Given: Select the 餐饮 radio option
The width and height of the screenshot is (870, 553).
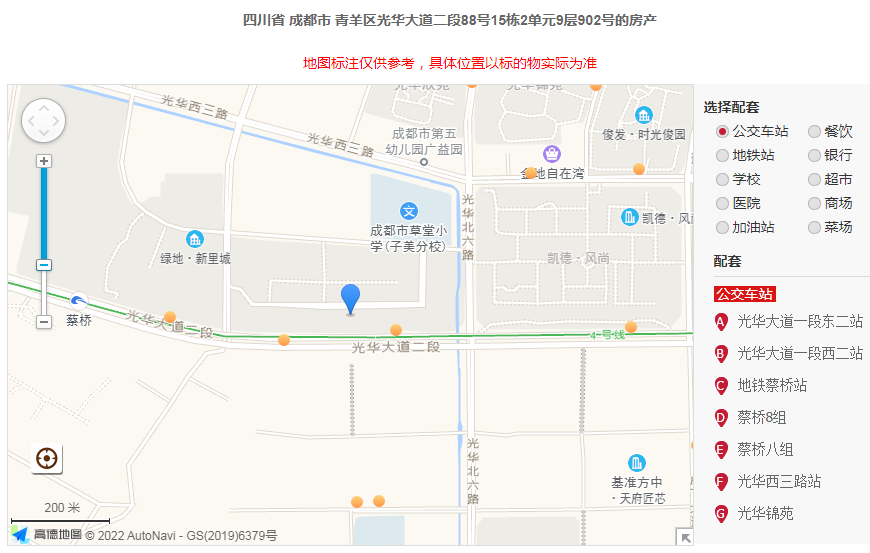Looking at the screenshot, I should tap(814, 131).
